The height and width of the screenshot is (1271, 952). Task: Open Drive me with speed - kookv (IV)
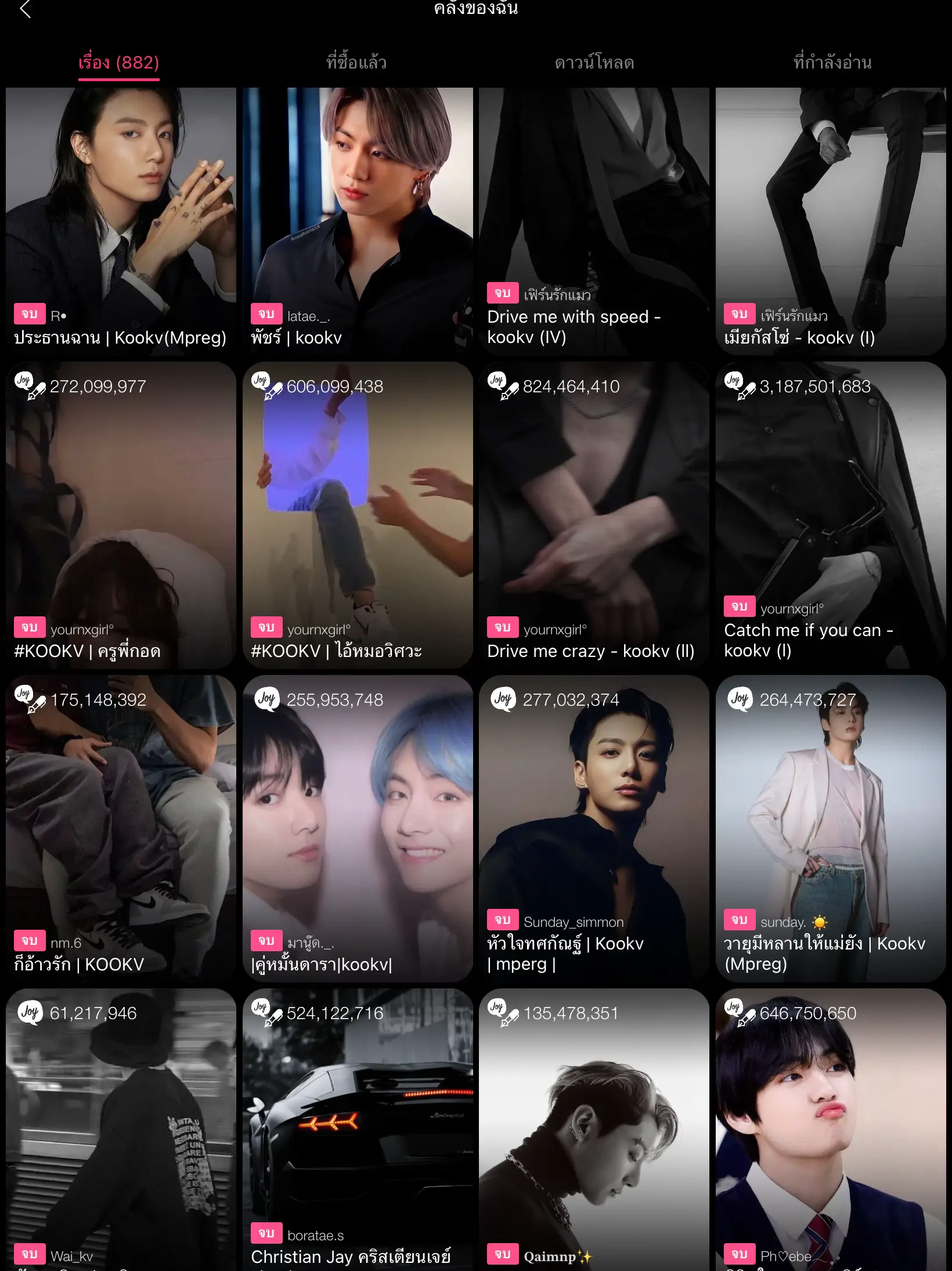point(594,221)
